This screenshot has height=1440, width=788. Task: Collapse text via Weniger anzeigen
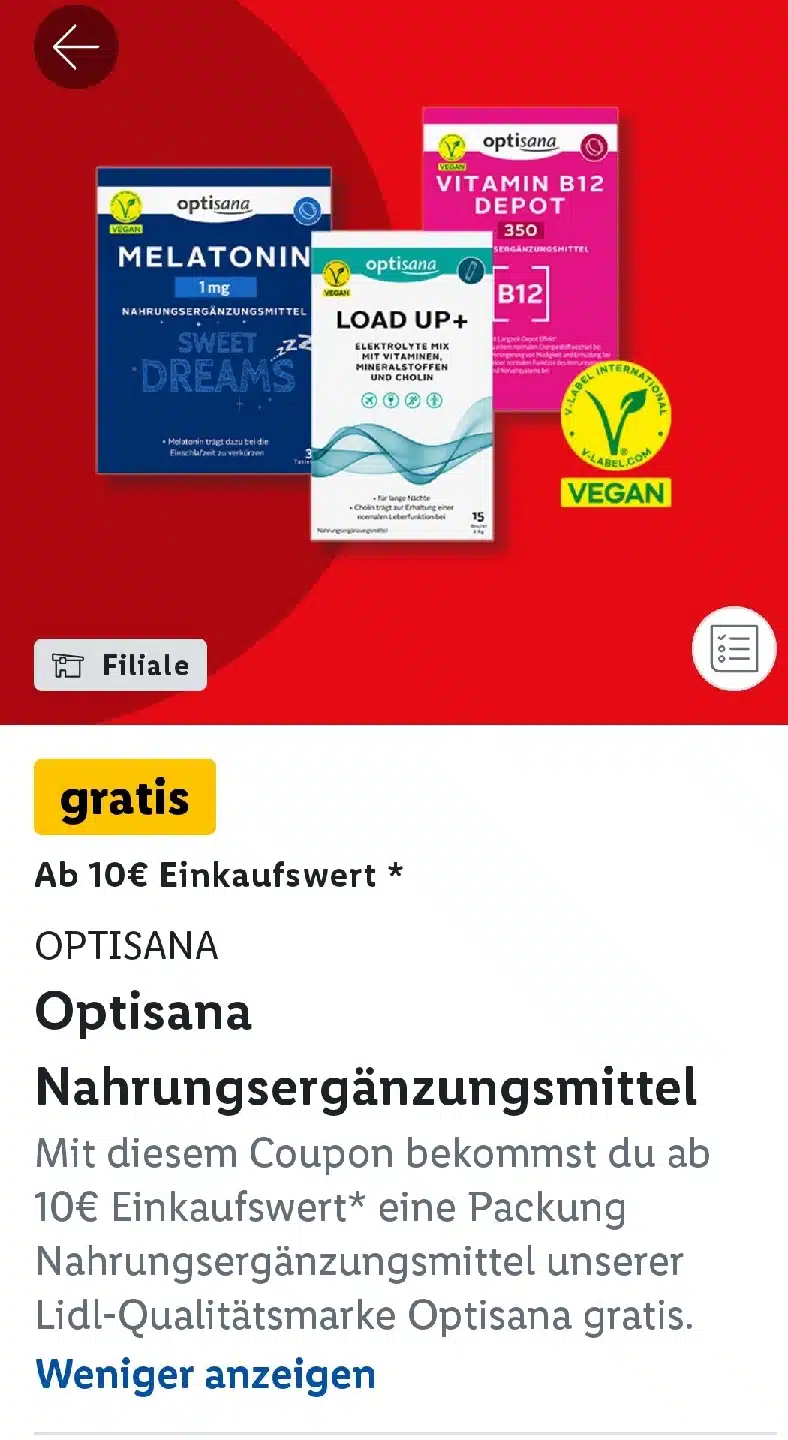coord(205,1374)
